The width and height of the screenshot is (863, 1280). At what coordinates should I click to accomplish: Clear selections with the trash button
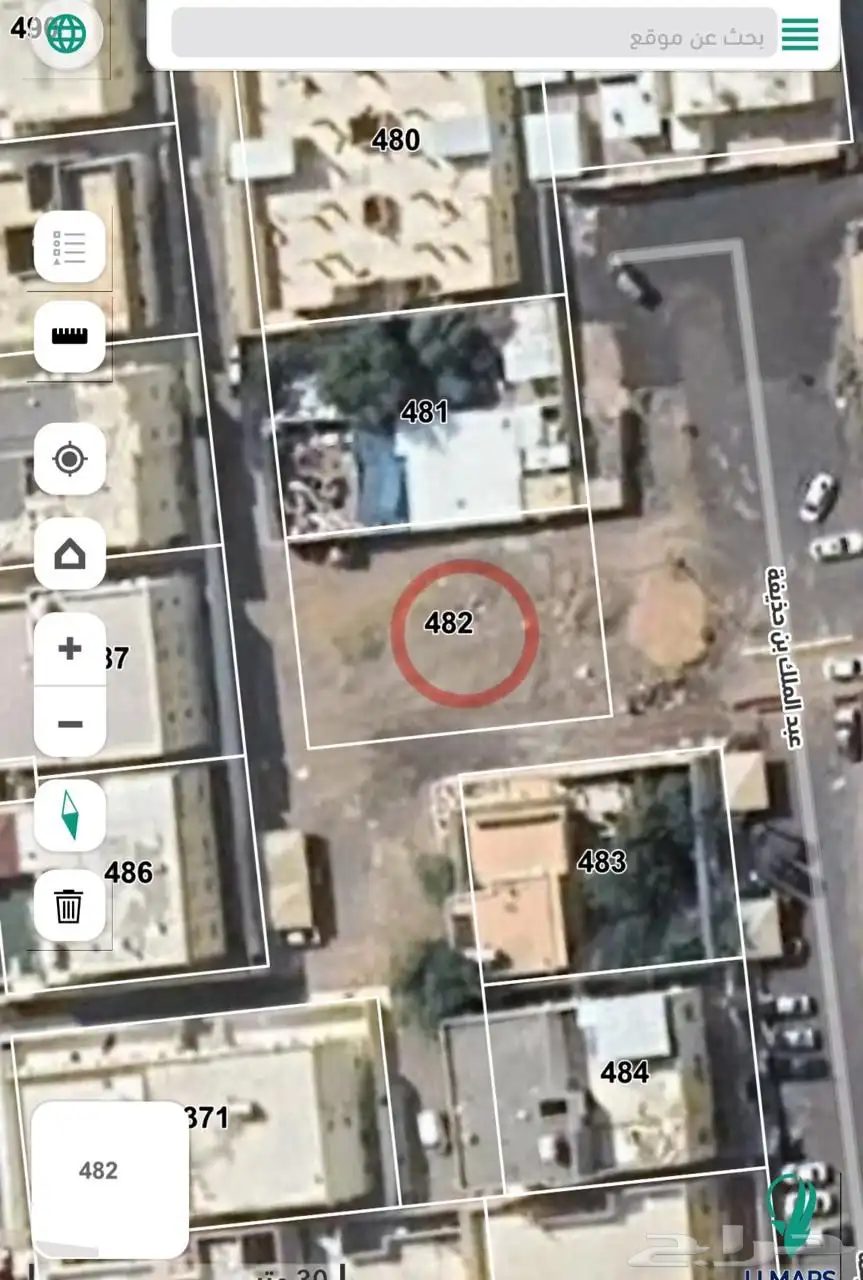coord(69,907)
